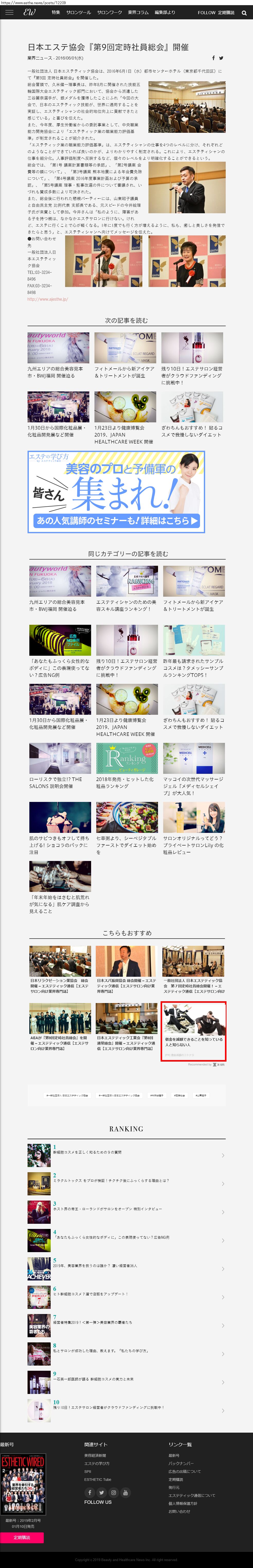Open the 皆さん集まれ seminar banner
253x1568 pixels.
point(116,491)
